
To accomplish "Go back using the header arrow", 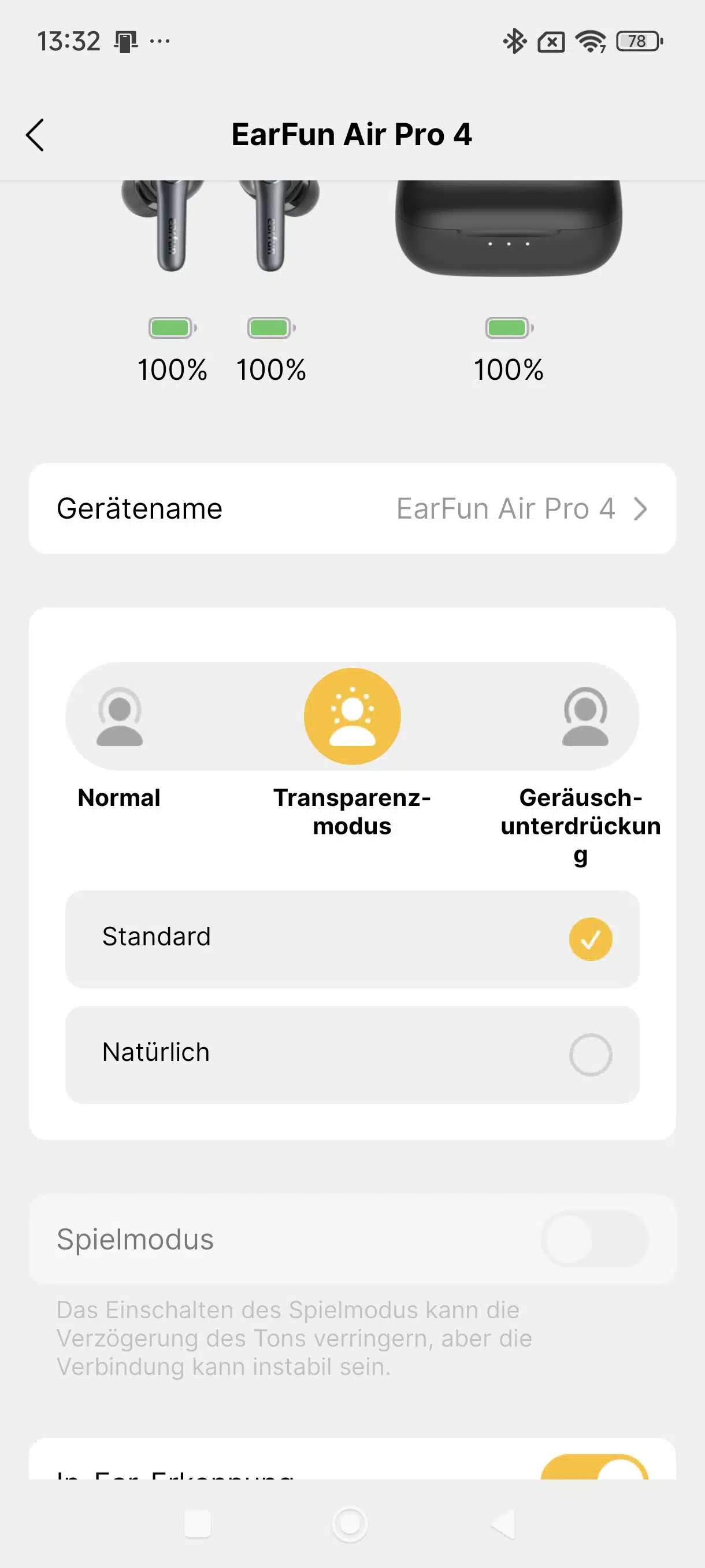I will (35, 135).
